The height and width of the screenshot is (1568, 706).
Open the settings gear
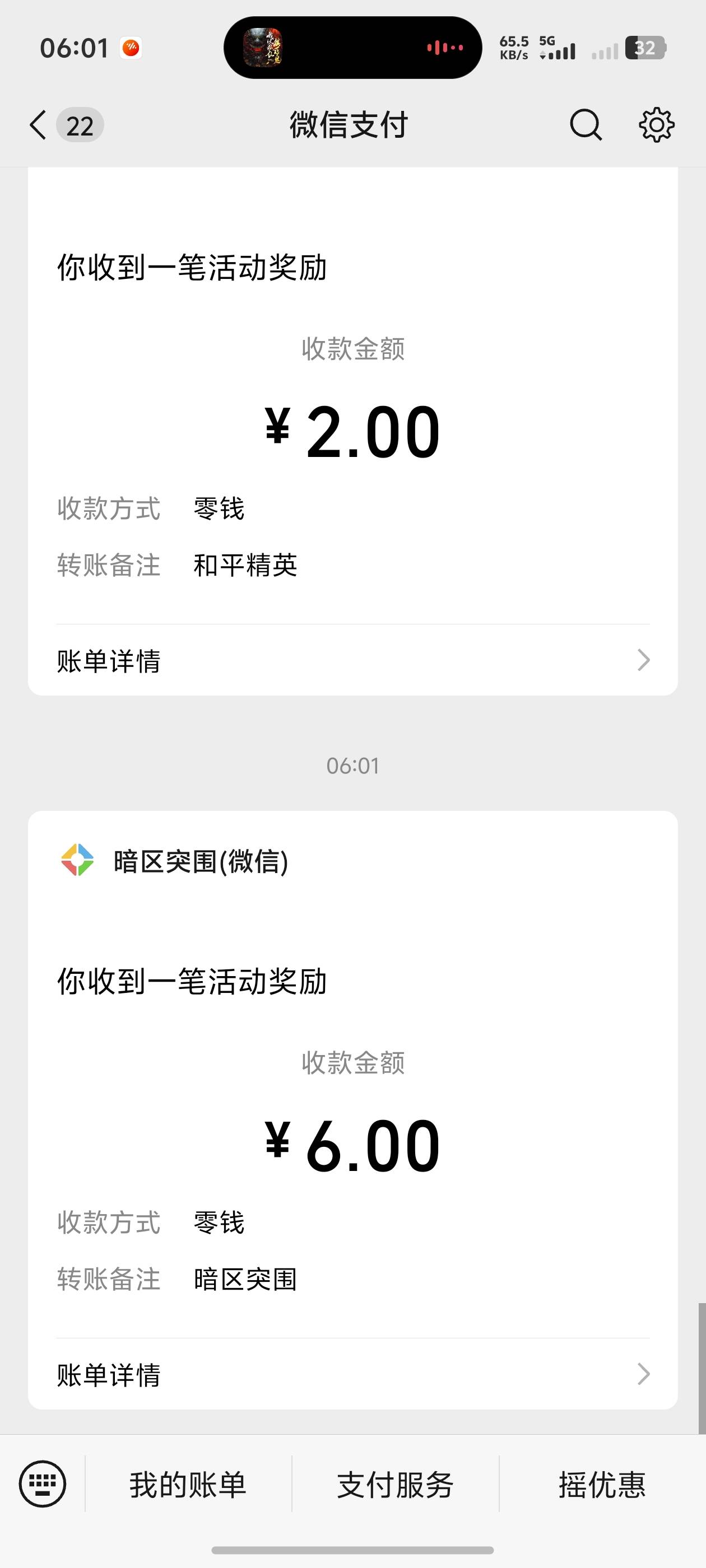point(656,125)
